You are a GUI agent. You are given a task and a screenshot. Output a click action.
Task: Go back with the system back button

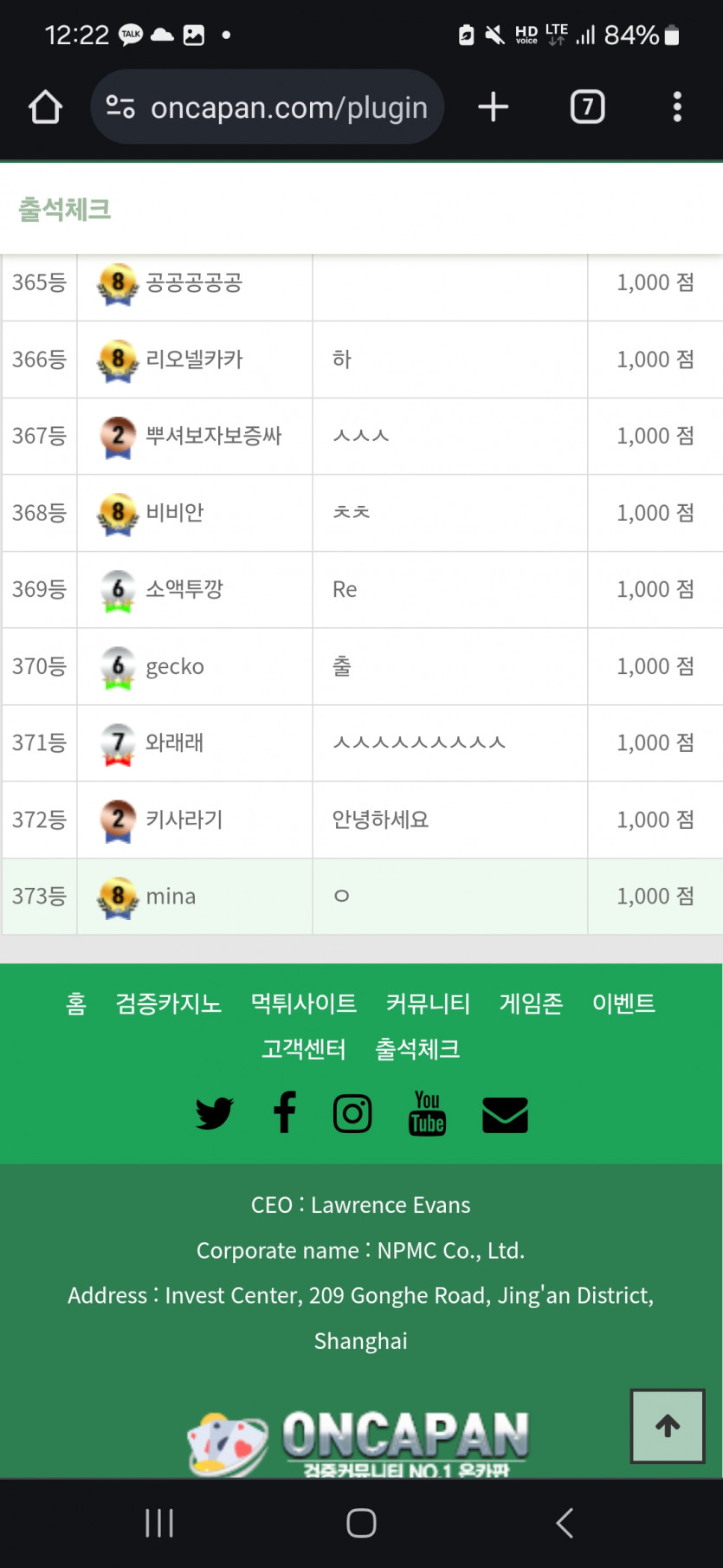tap(565, 1523)
